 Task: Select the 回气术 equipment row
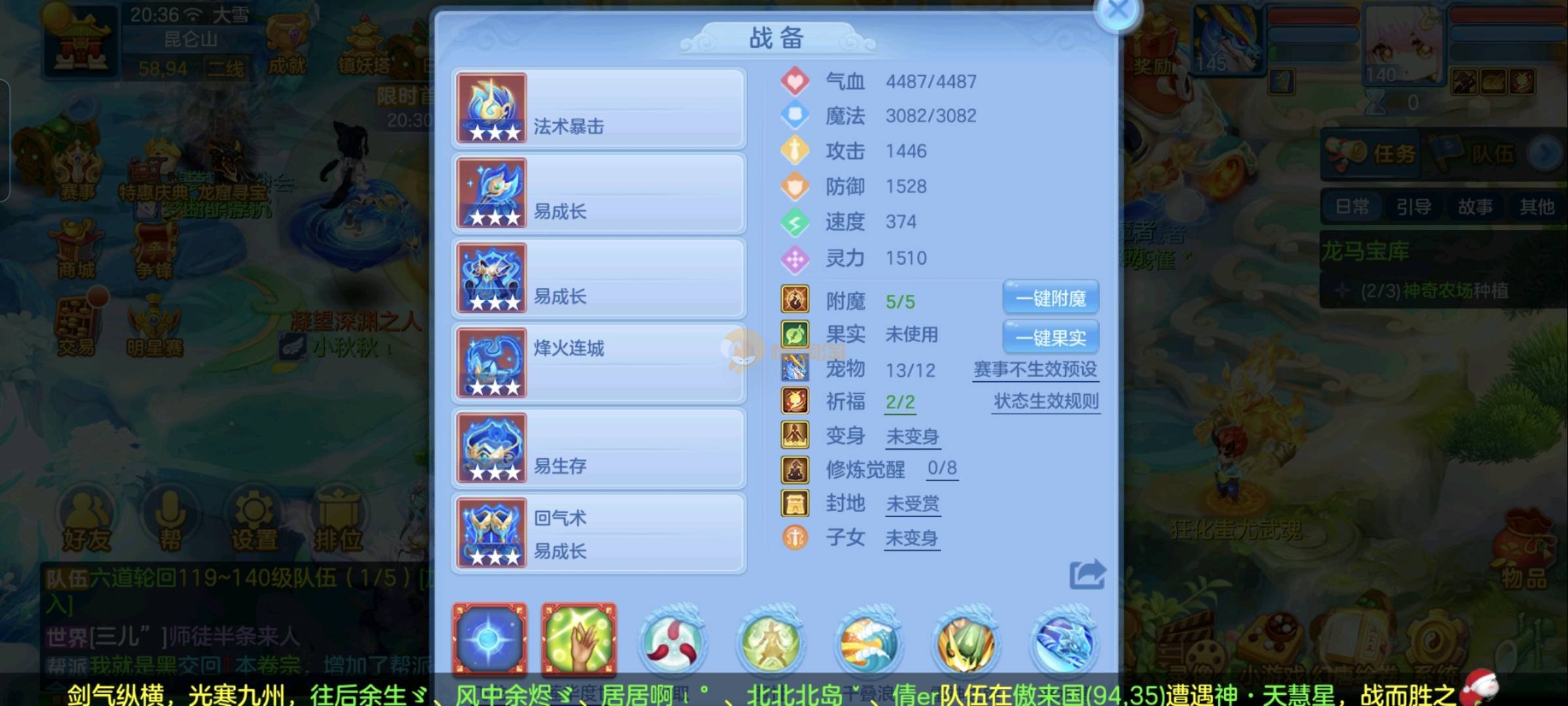coord(599,533)
